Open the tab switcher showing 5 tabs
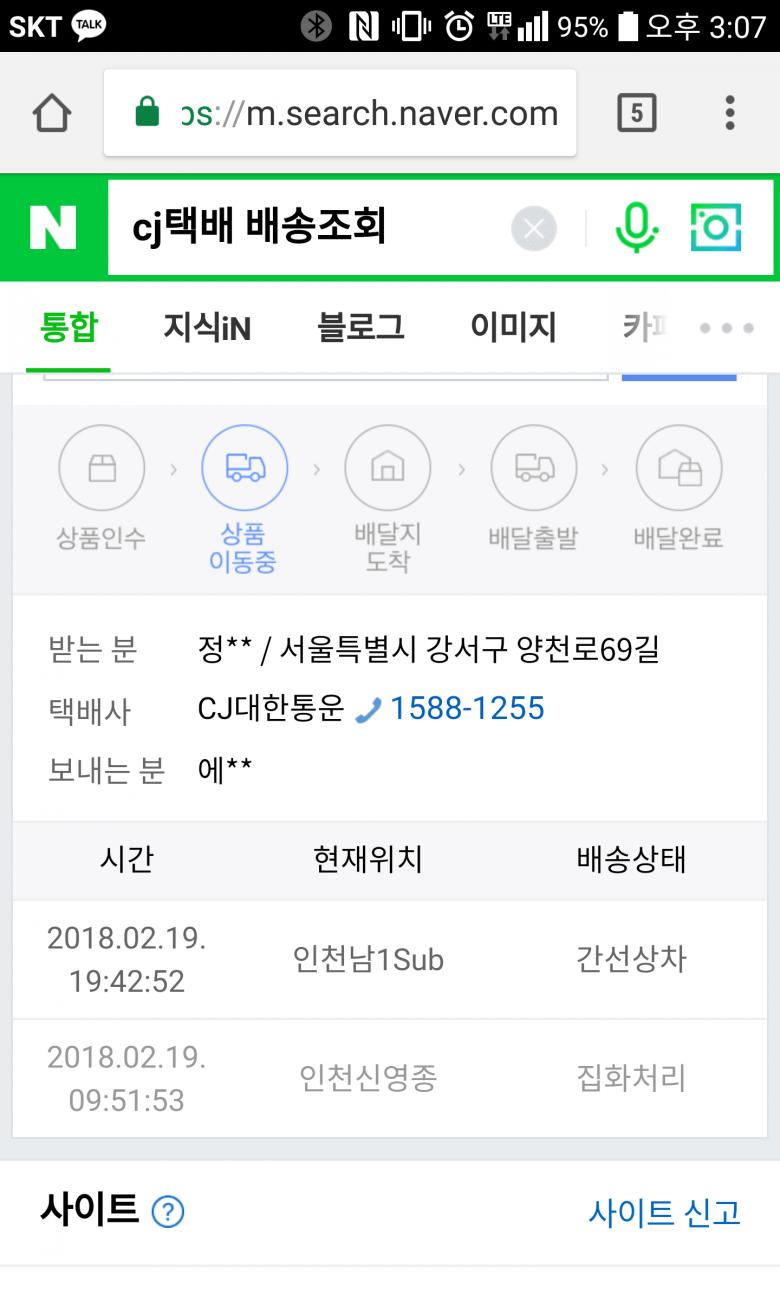 (x=636, y=113)
